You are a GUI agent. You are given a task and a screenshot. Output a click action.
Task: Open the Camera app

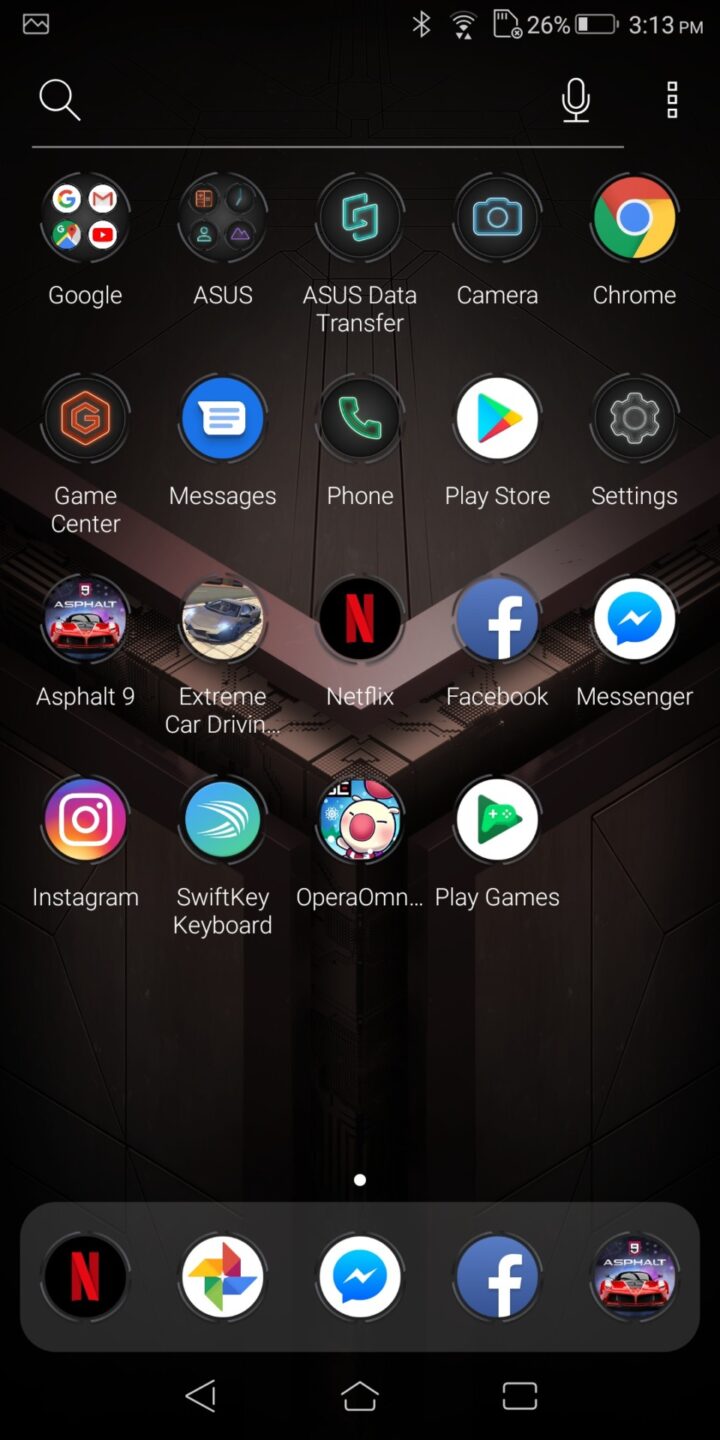pos(497,218)
